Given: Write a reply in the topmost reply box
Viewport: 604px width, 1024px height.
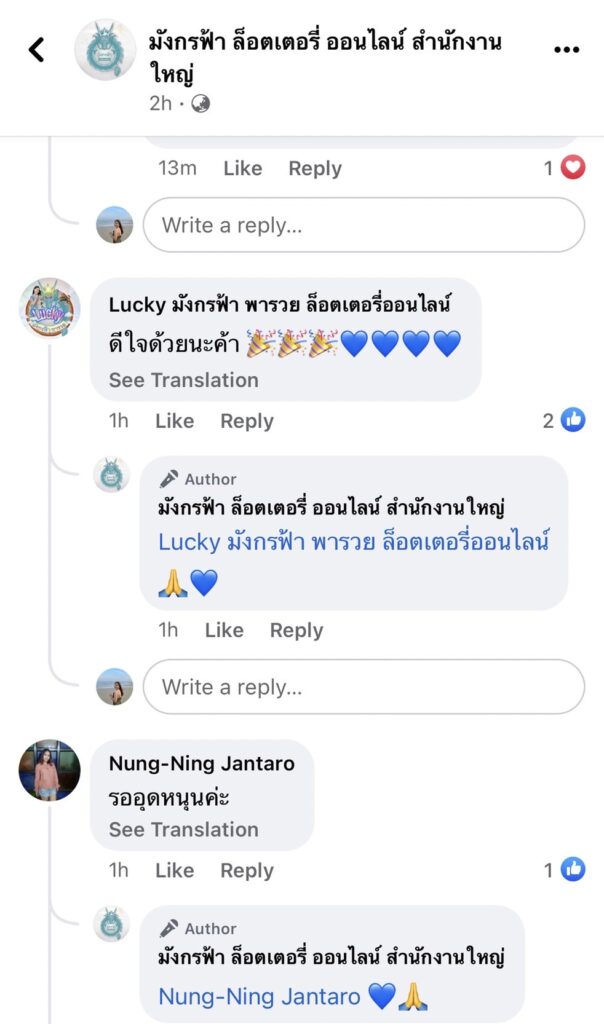Looking at the screenshot, I should [x=363, y=225].
